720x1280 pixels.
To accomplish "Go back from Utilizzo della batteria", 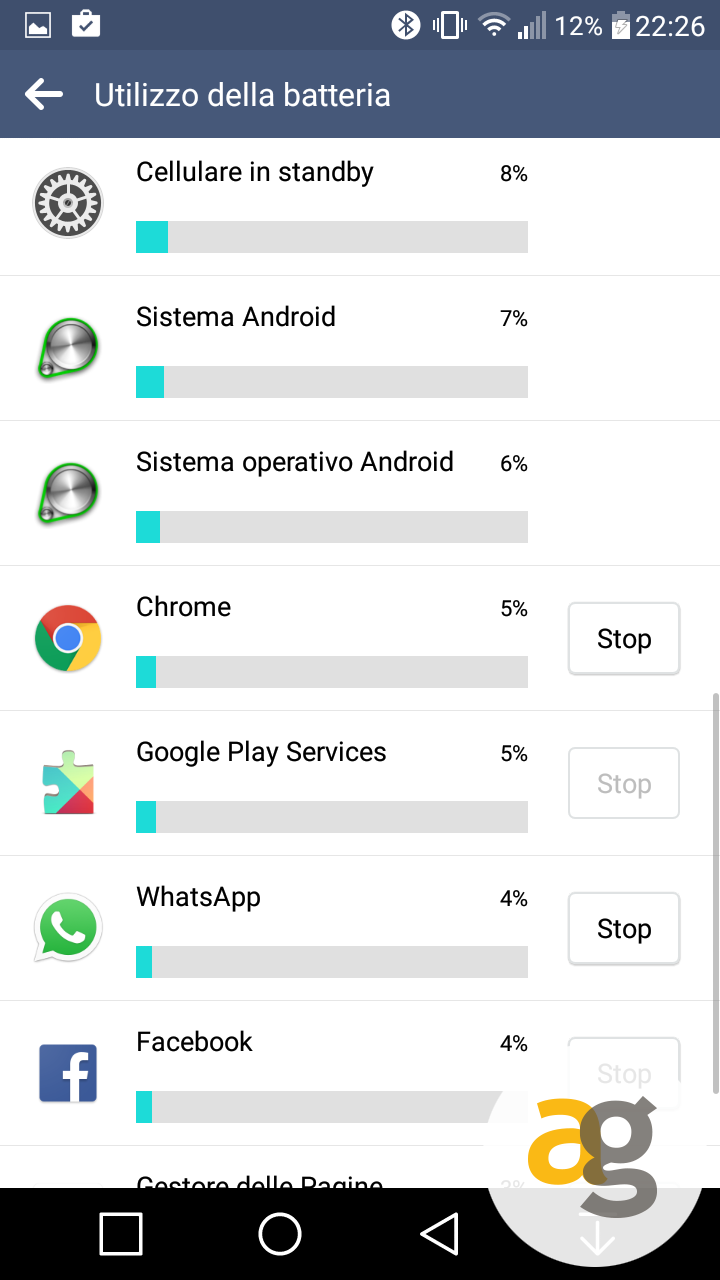I will [44, 95].
